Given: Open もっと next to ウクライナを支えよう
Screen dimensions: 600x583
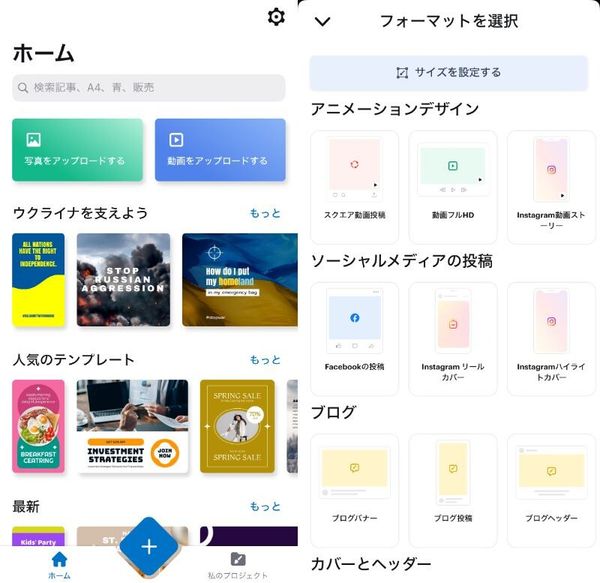Looking at the screenshot, I should point(265,213).
